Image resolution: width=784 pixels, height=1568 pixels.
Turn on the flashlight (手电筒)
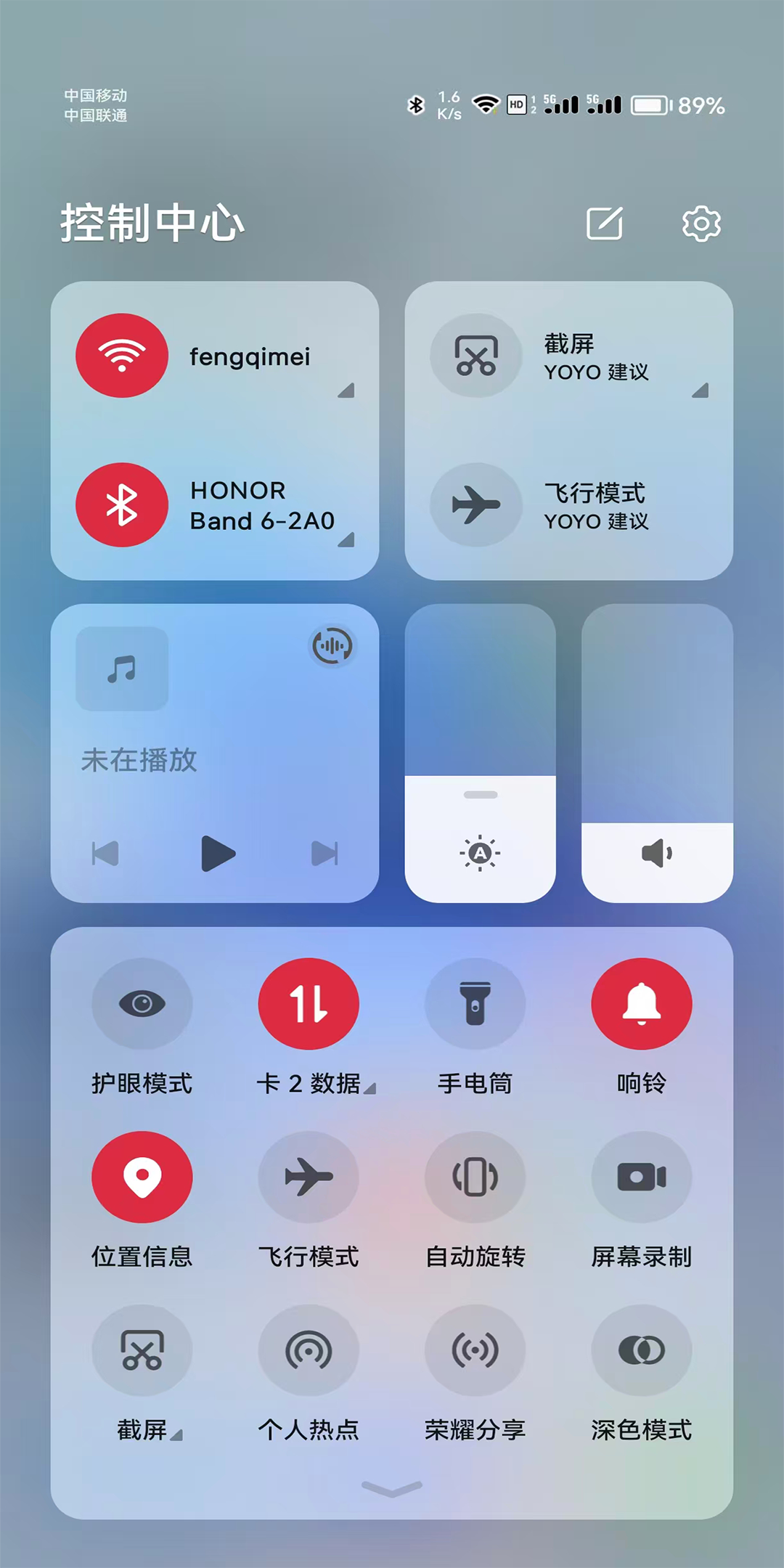coord(475,1004)
